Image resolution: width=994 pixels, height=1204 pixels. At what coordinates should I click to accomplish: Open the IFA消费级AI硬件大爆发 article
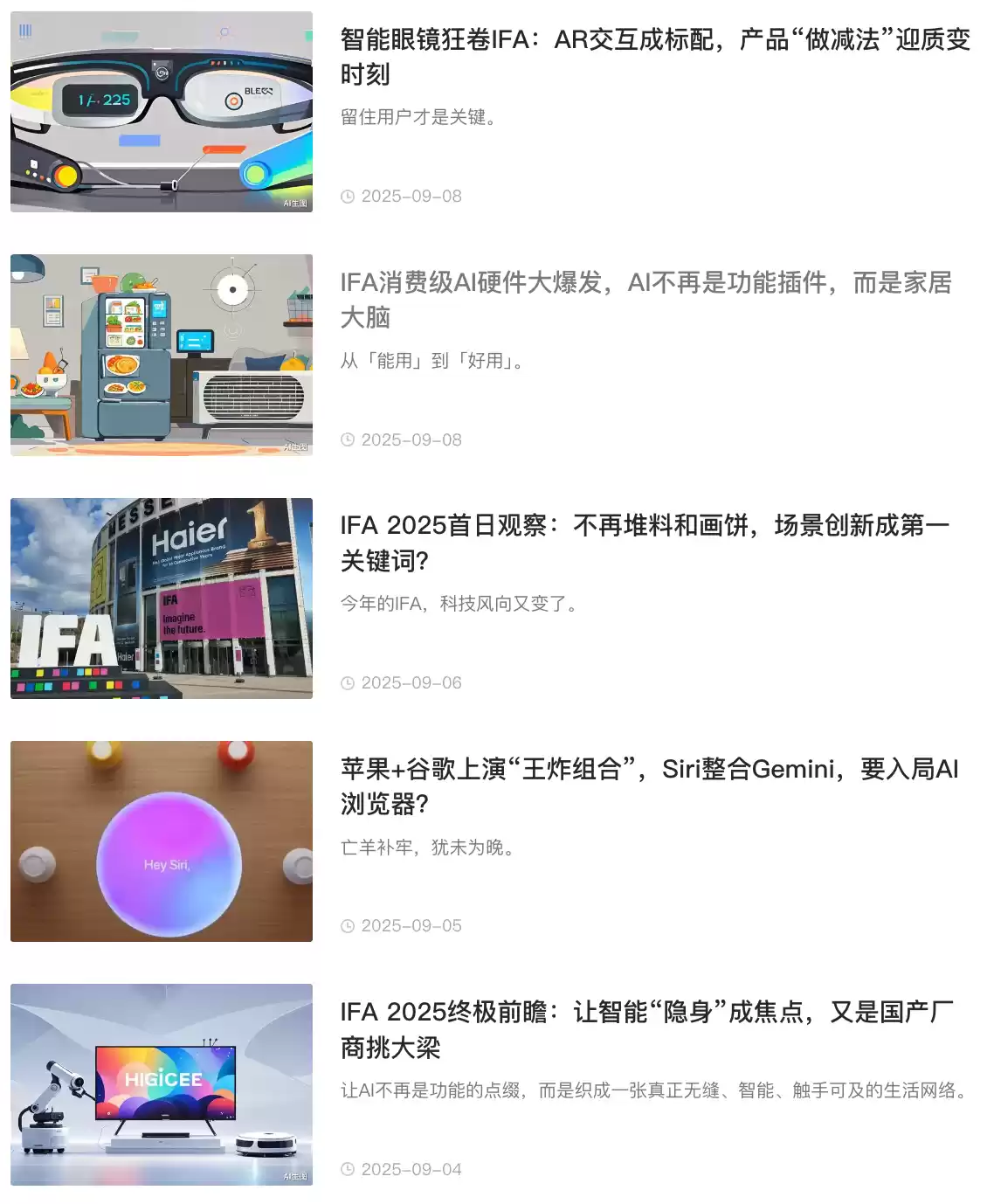646,301
